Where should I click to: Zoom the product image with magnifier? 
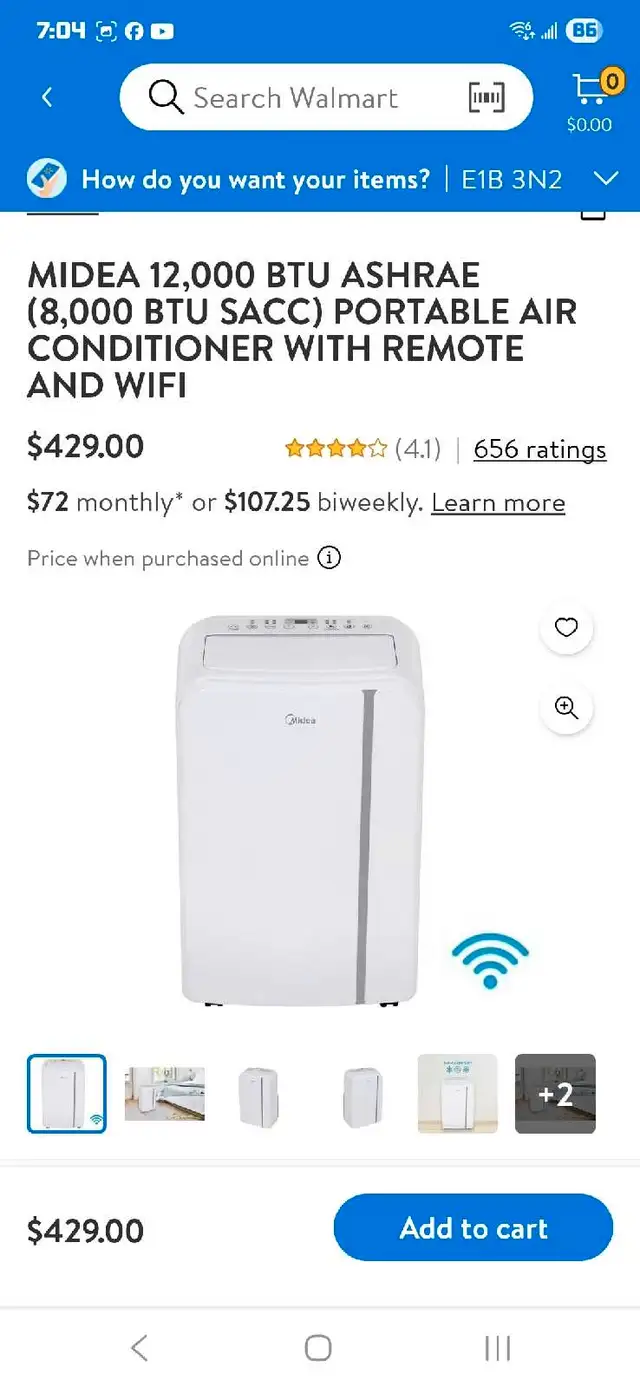567,708
